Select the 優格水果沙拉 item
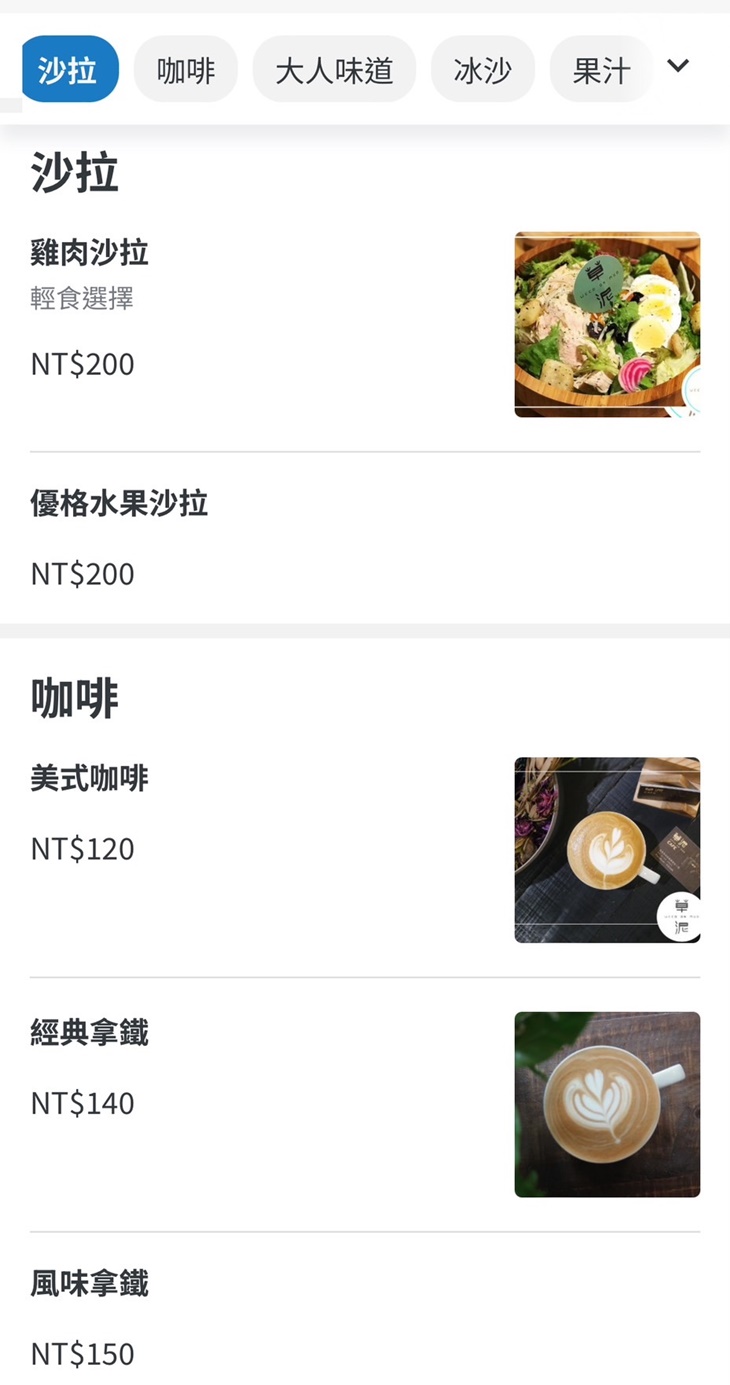 (119, 505)
